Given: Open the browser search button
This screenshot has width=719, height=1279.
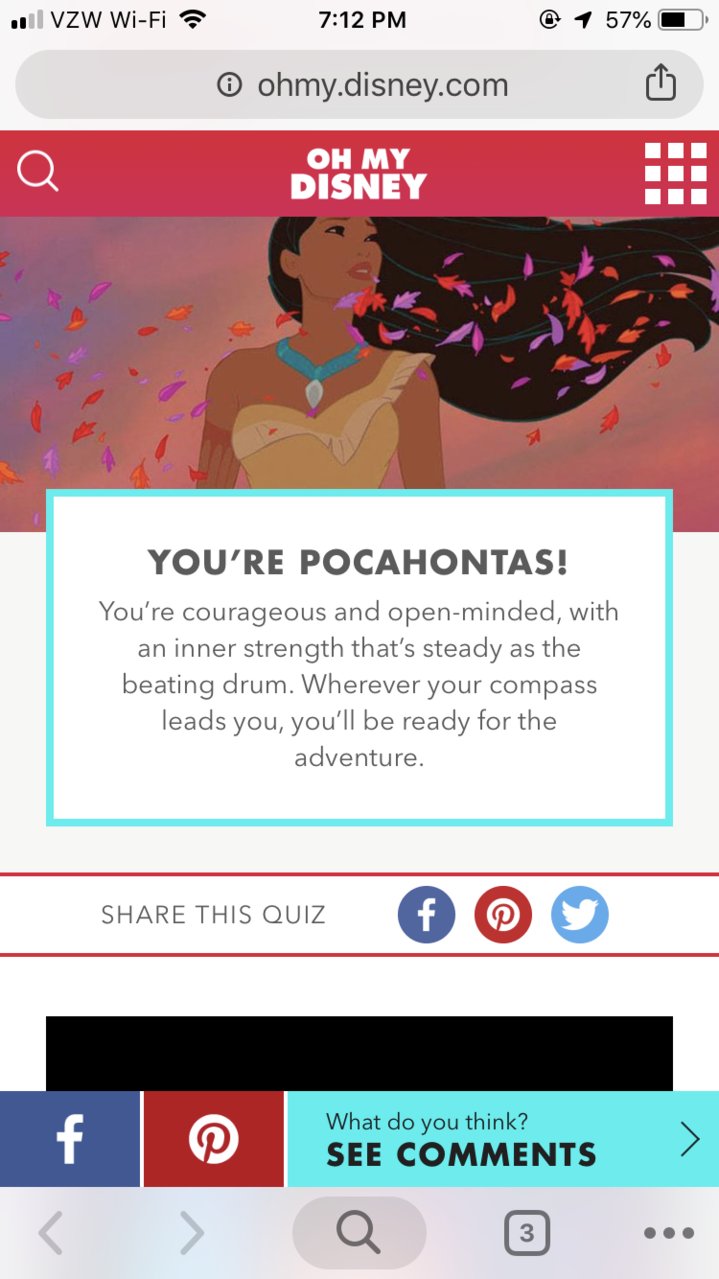Looking at the screenshot, I should pos(359,1233).
